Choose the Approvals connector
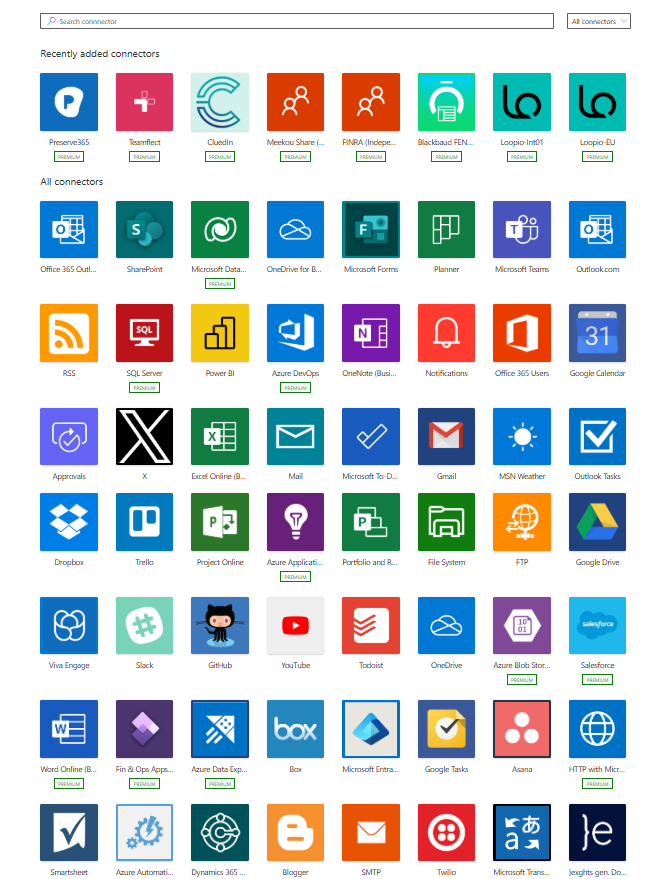 [69, 437]
